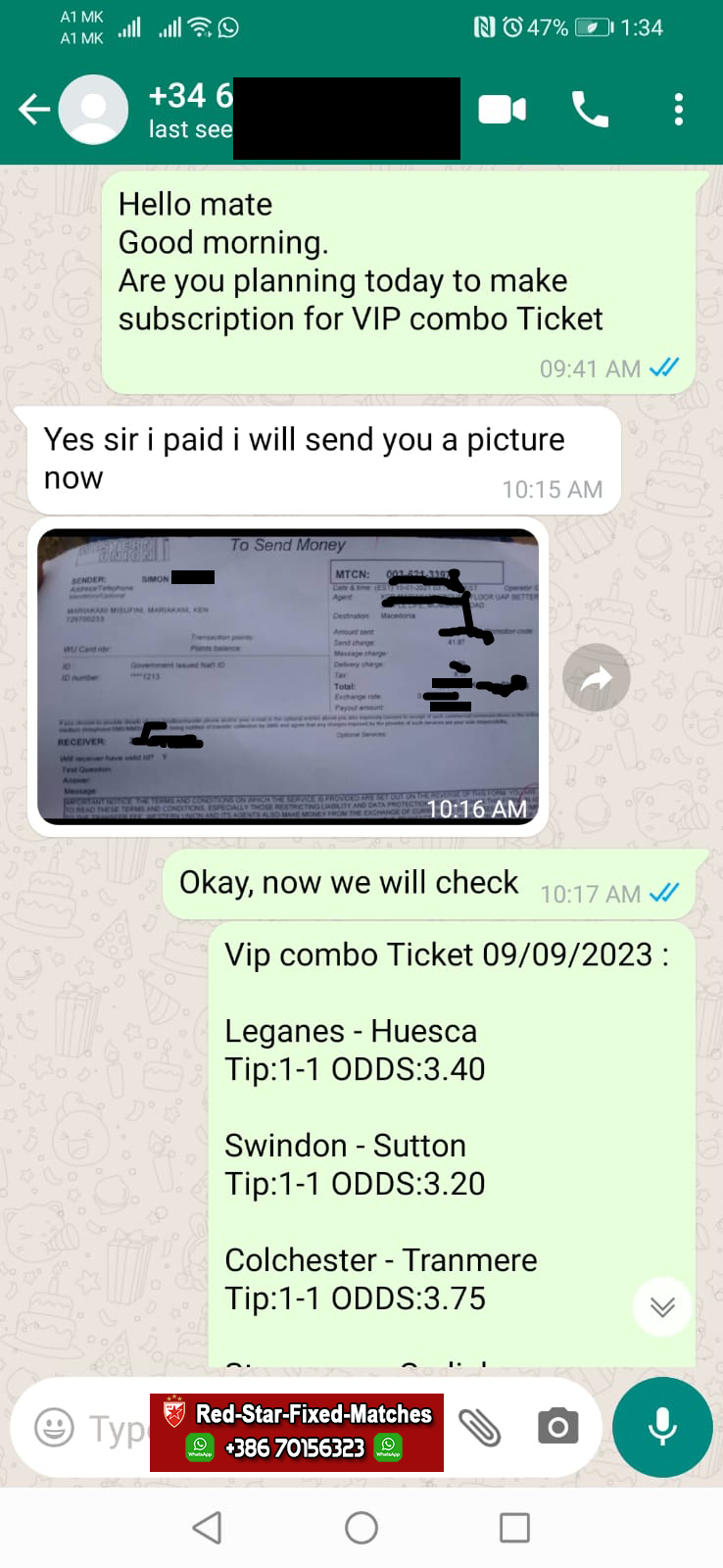Open the emoji picker
Screen dimensions: 723x1568
pos(54,1427)
